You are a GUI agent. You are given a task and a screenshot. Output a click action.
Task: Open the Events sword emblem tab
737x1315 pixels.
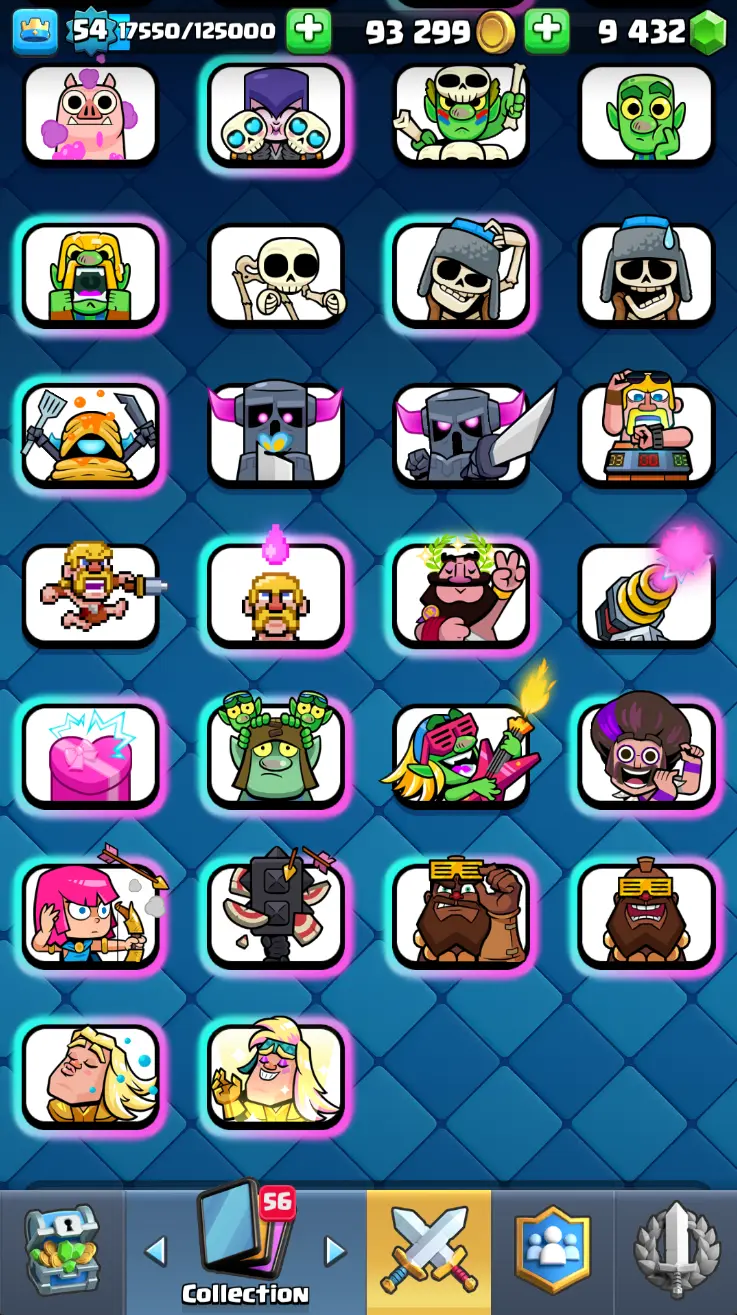[x=676, y=1252]
